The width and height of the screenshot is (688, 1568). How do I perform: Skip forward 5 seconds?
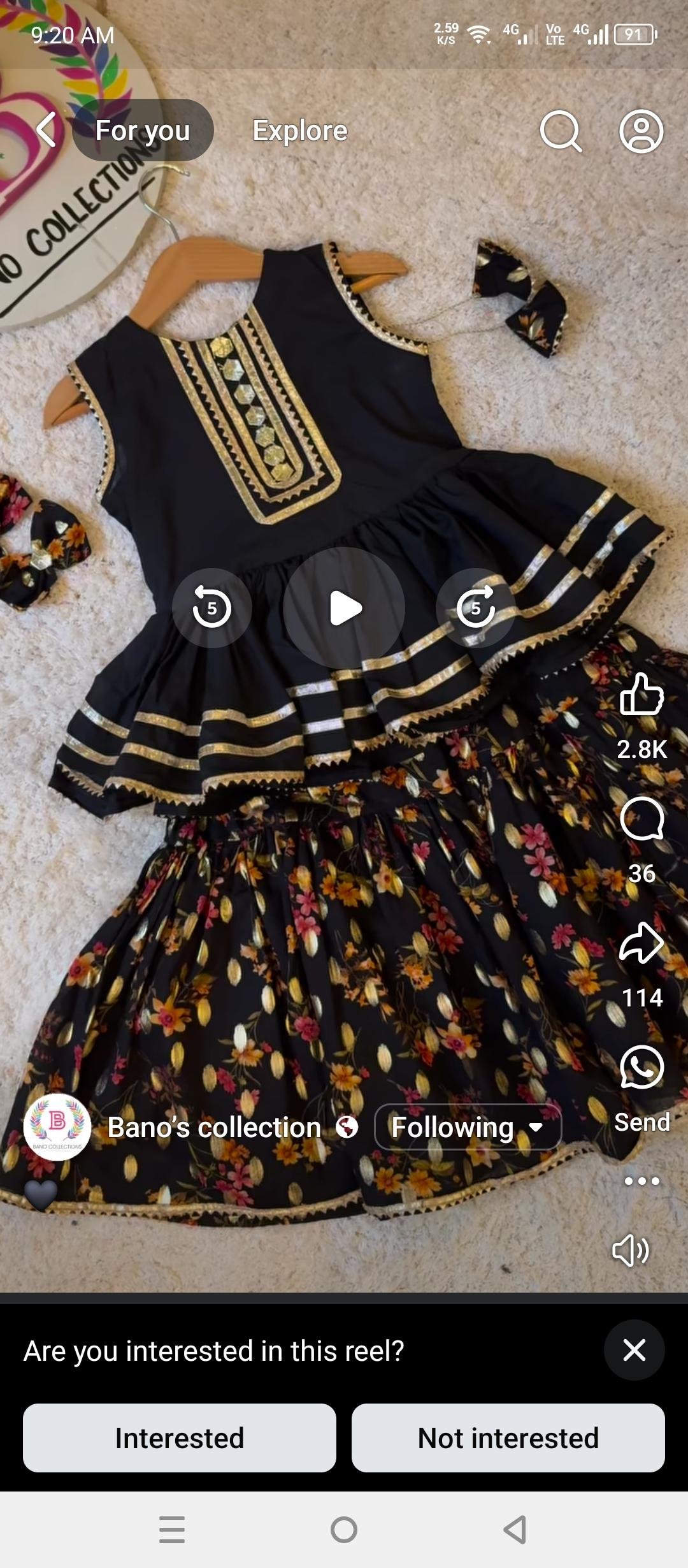475,608
